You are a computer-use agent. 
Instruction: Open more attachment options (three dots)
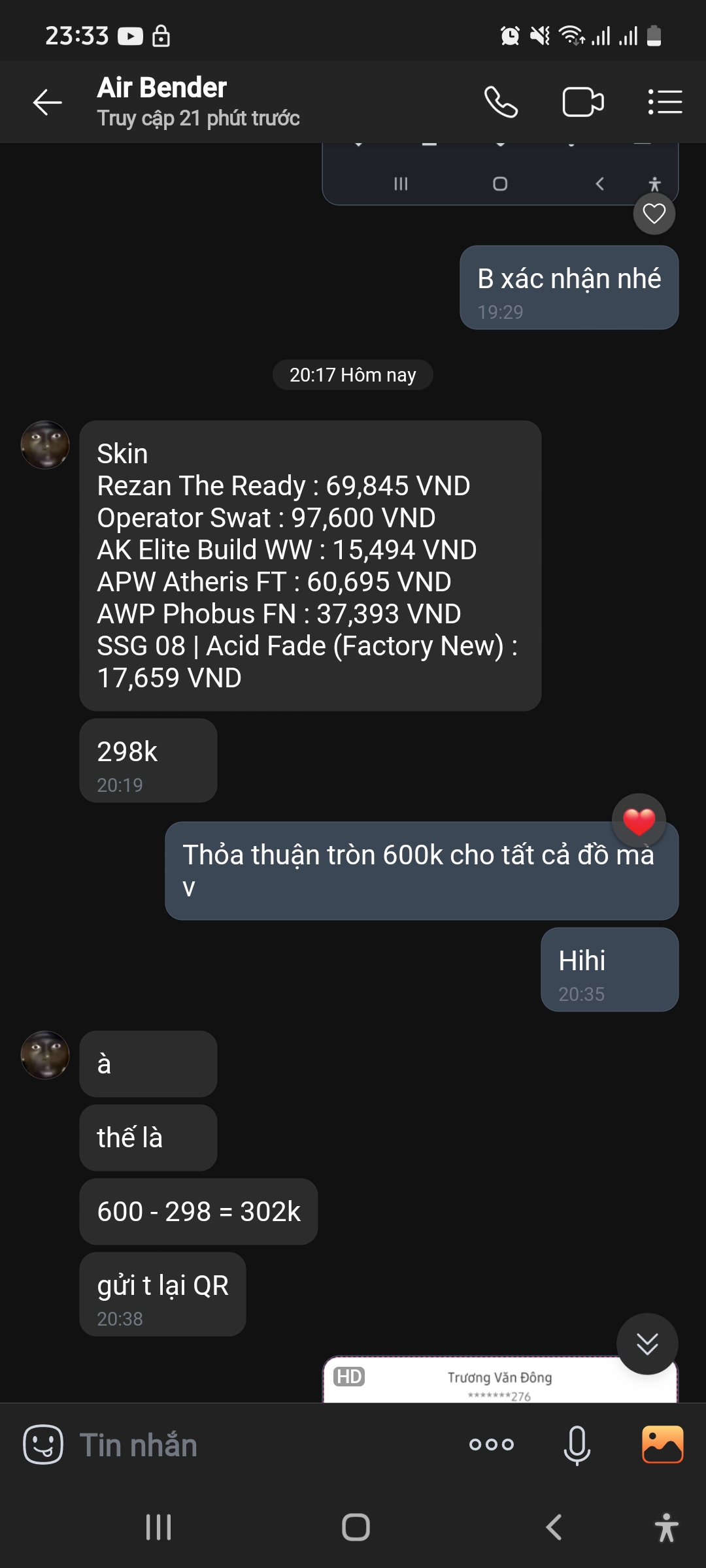(492, 1445)
